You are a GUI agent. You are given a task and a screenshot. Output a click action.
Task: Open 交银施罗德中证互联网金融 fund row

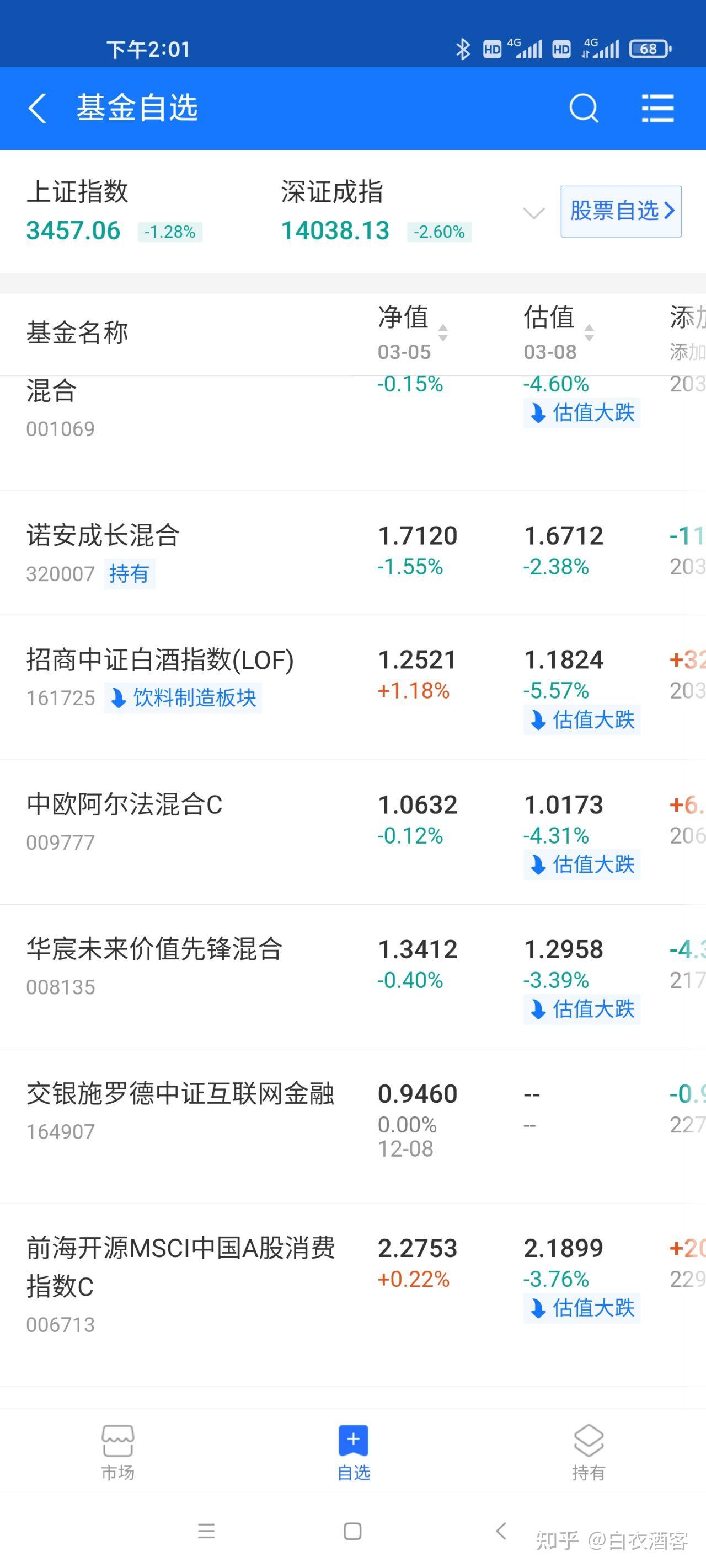pos(352,1126)
